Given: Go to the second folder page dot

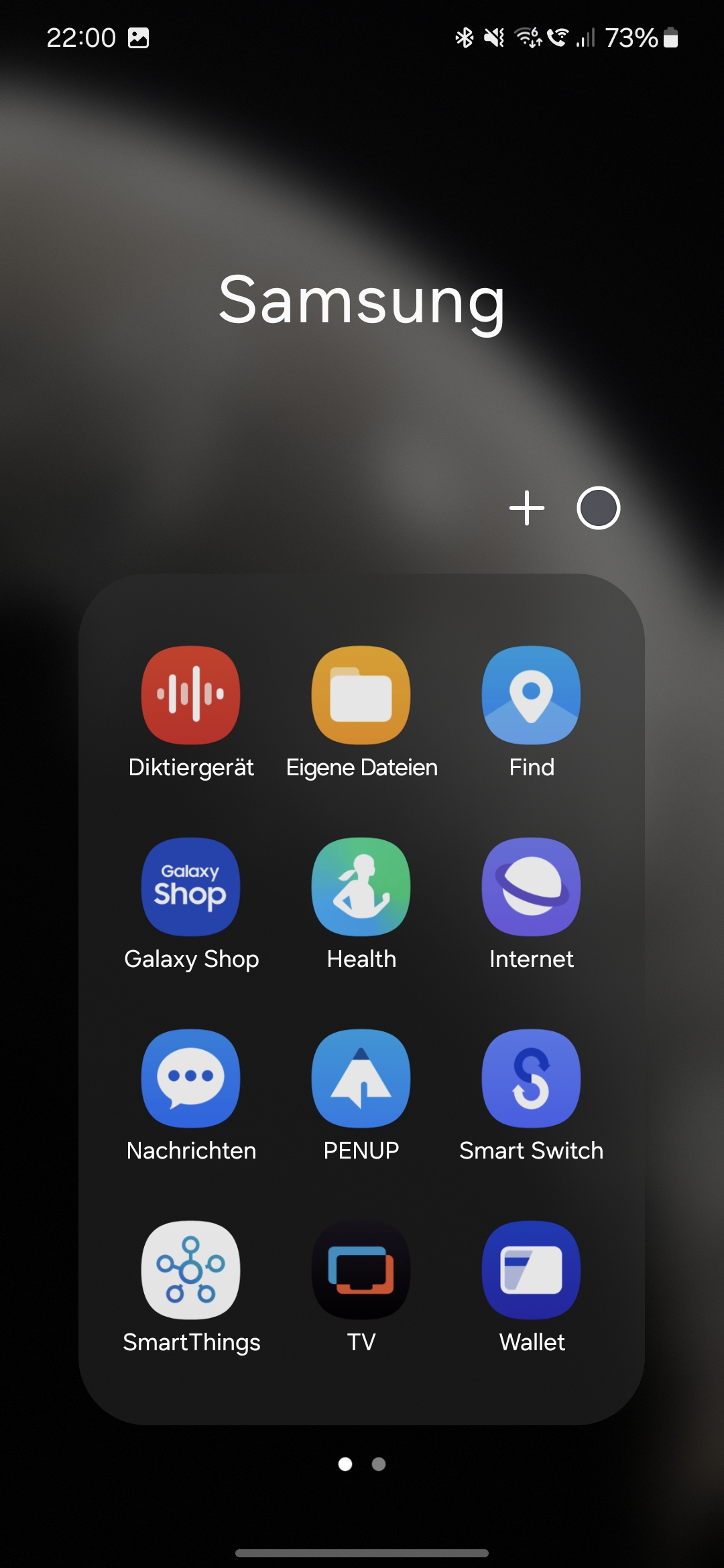Looking at the screenshot, I should (x=379, y=1464).
